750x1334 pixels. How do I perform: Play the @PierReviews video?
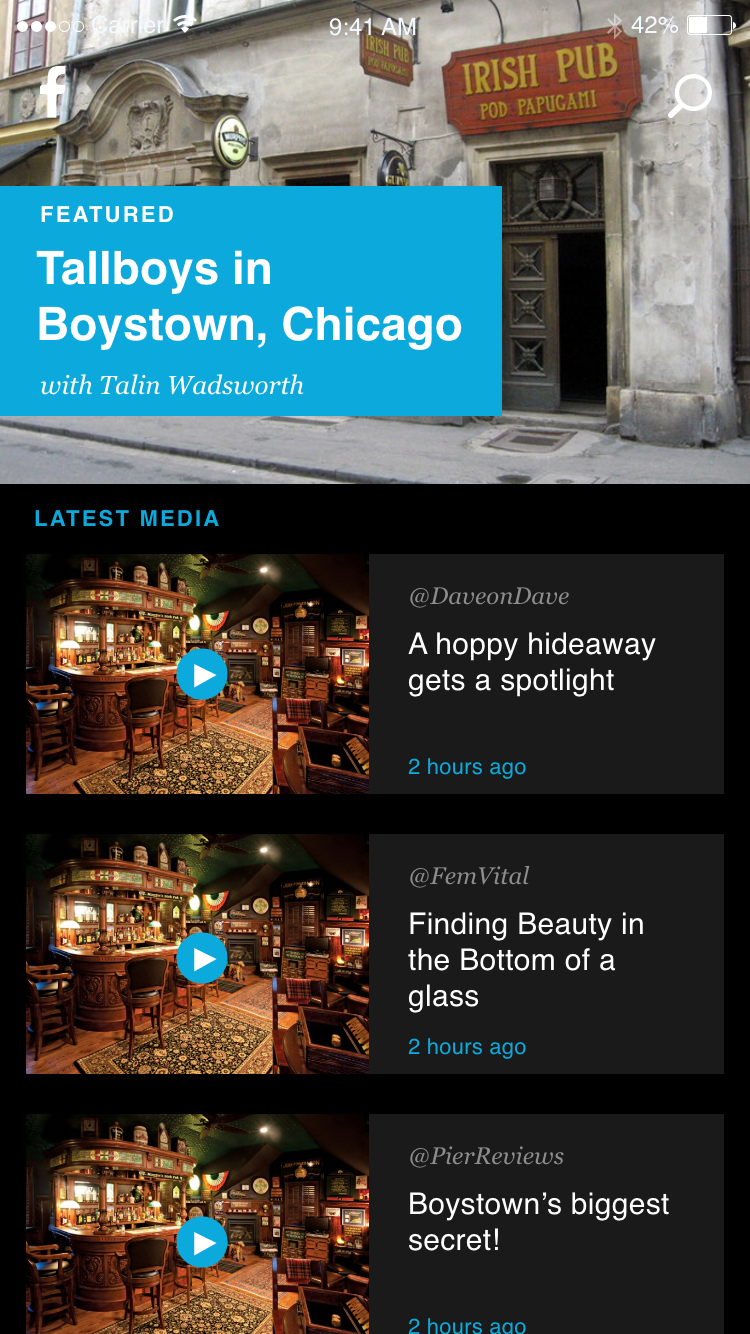(x=202, y=1242)
